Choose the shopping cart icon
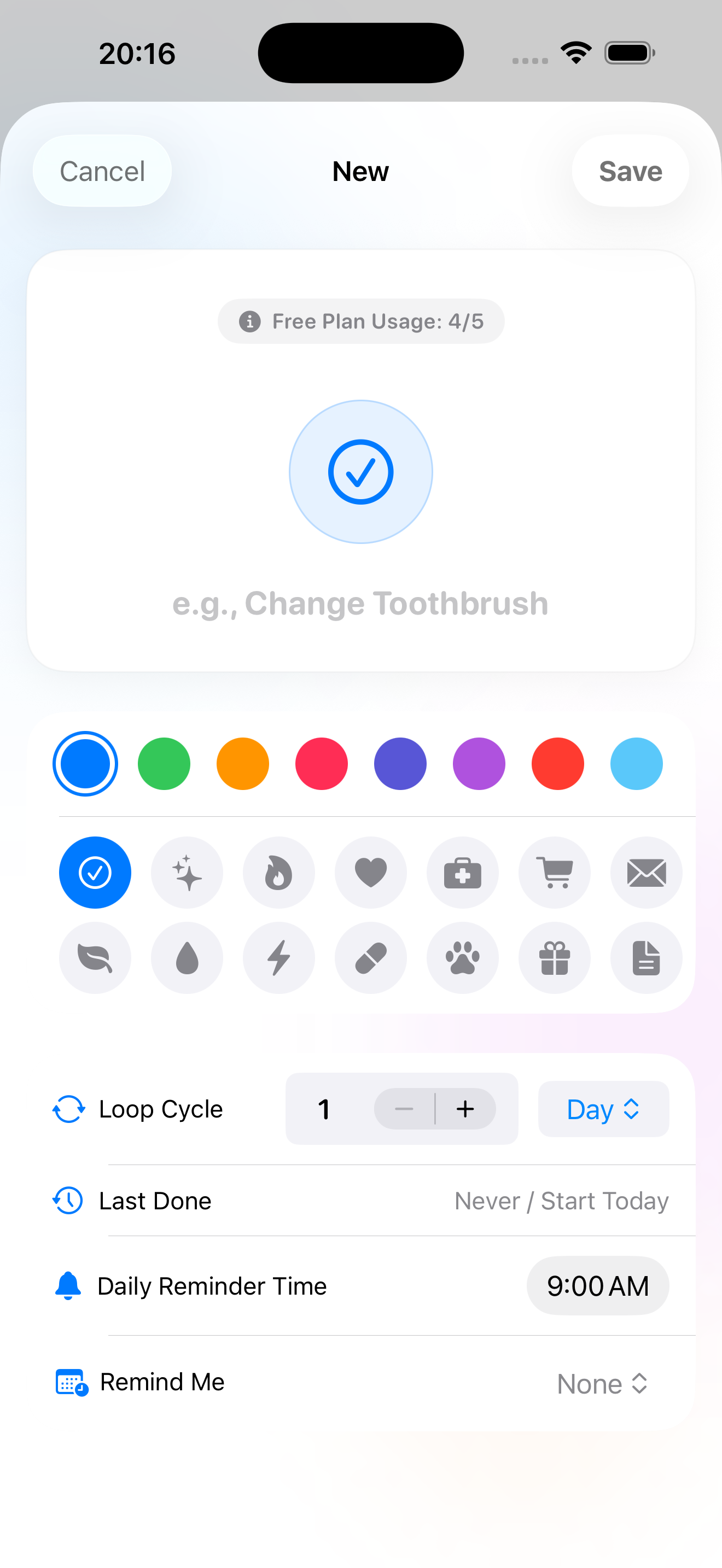 555,871
